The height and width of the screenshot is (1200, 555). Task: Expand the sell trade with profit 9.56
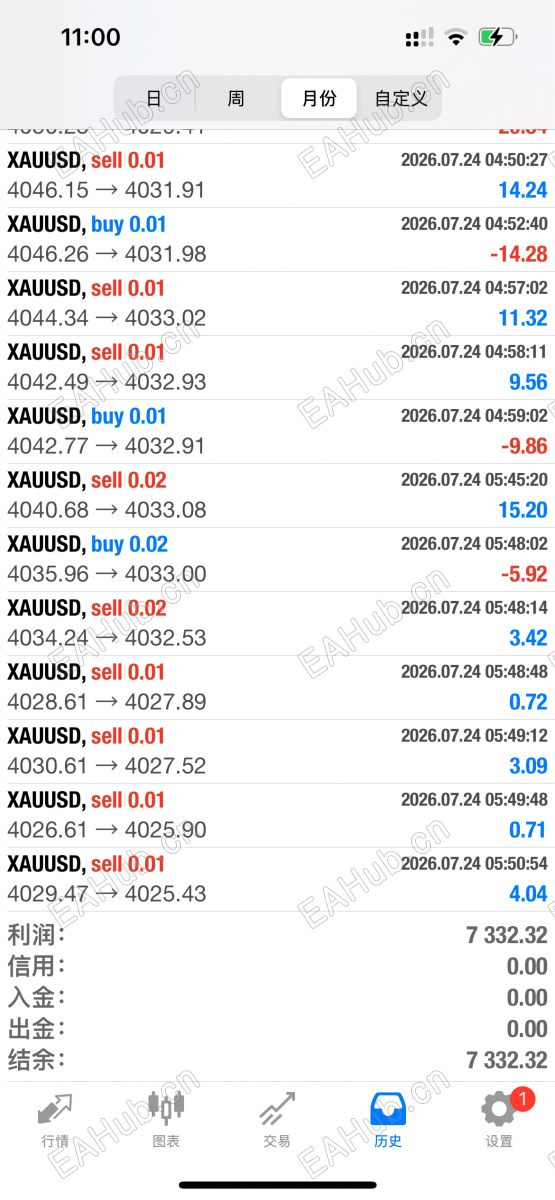[277, 368]
